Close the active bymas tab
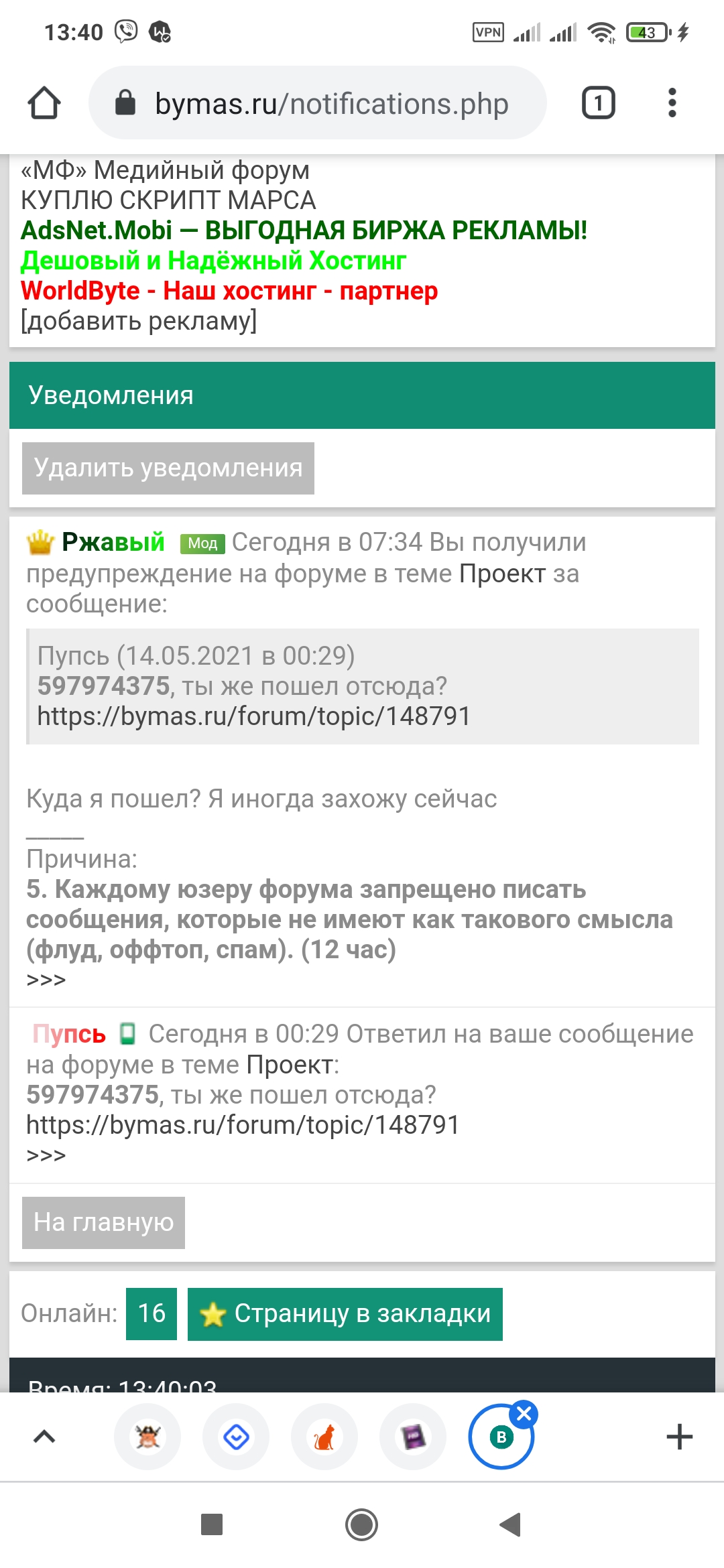The width and height of the screenshot is (724, 1568). coord(524,1414)
